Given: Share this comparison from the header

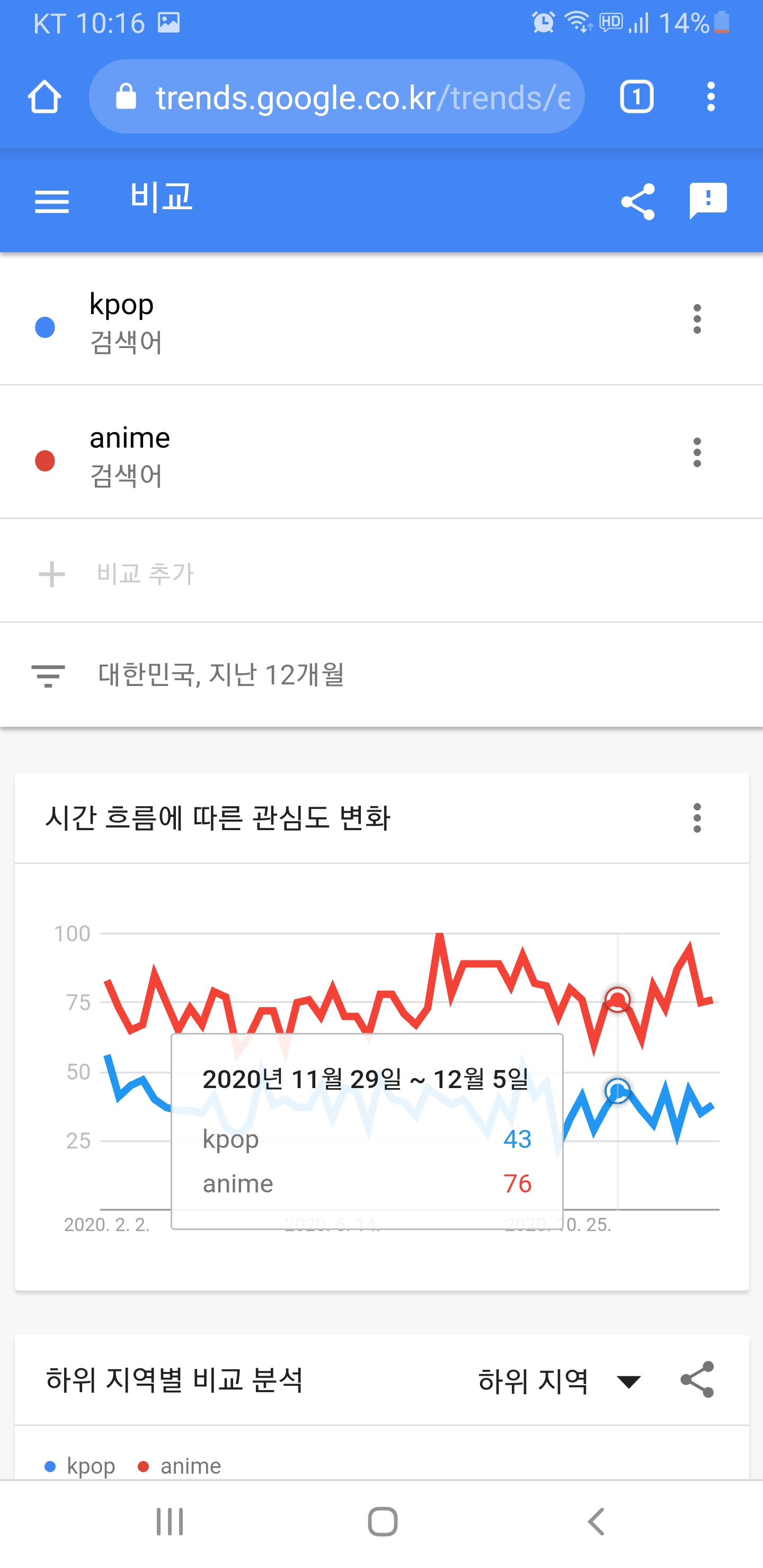Looking at the screenshot, I should 637,201.
